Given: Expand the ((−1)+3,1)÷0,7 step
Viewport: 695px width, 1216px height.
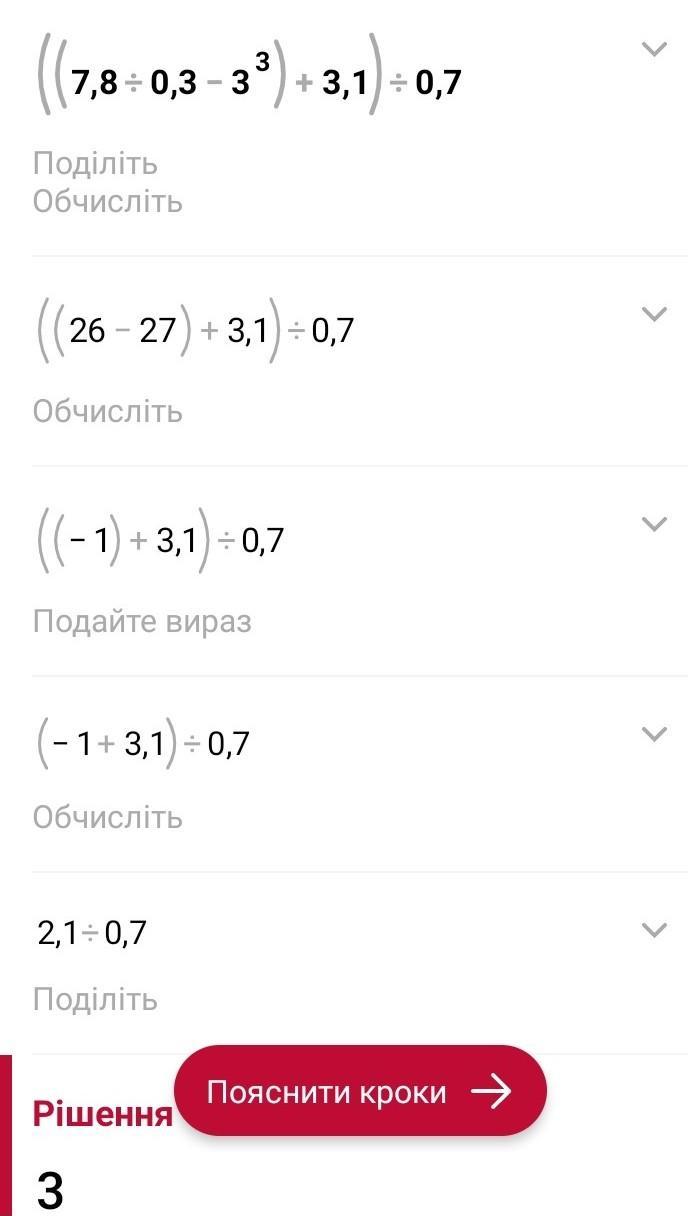Looking at the screenshot, I should point(653,524).
